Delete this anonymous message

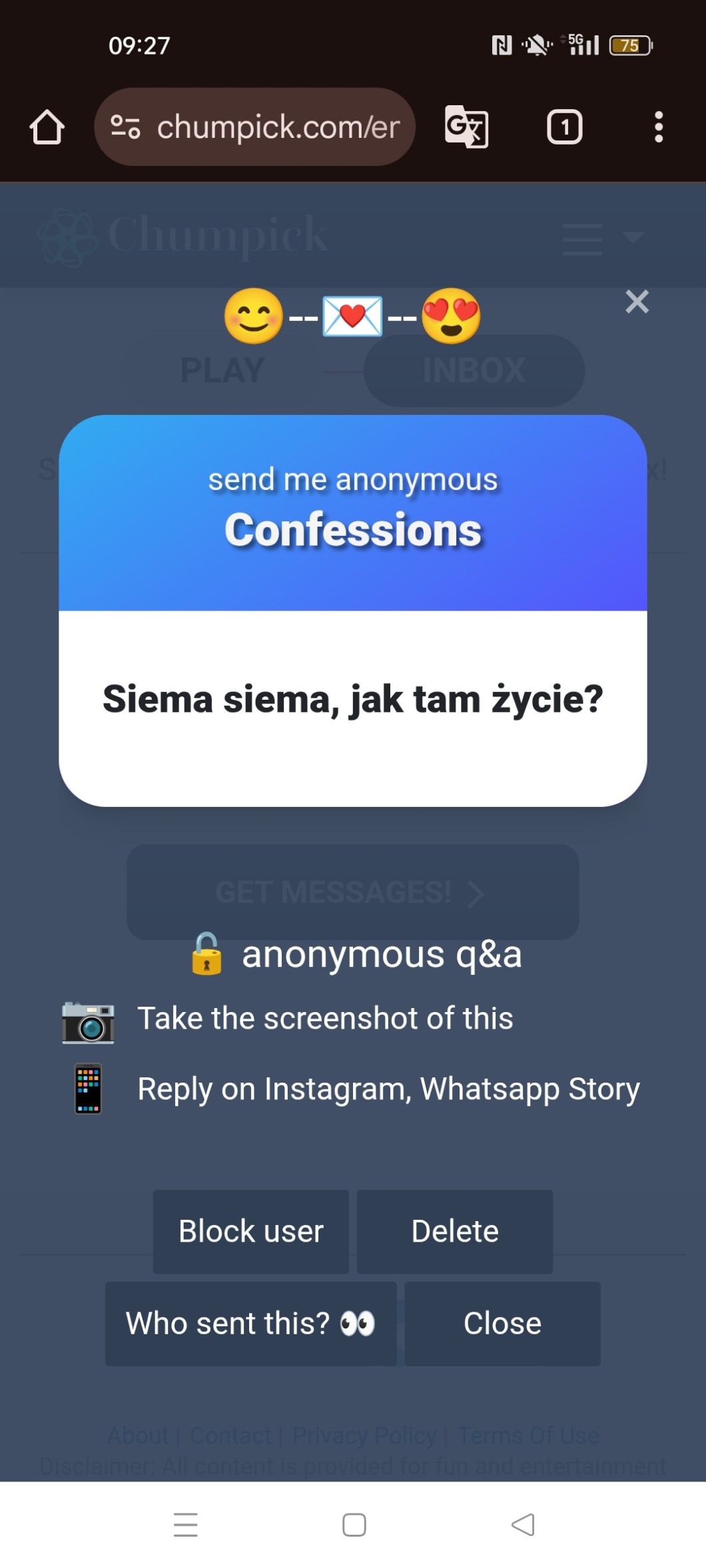(x=454, y=1231)
